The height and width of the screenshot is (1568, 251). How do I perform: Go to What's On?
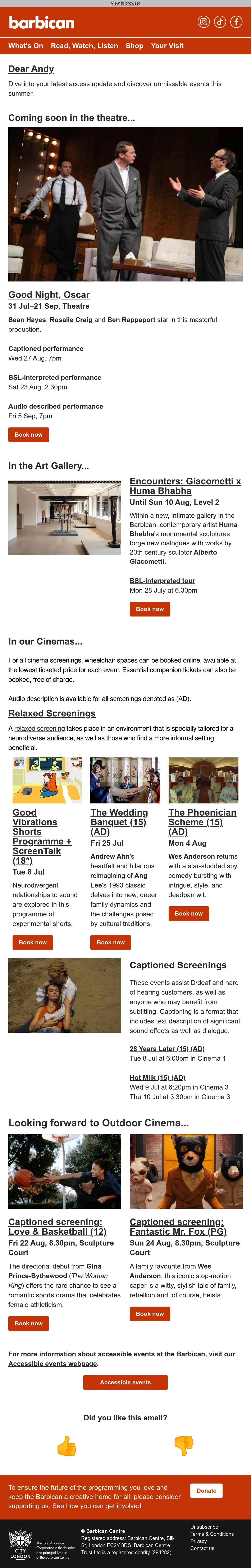[x=26, y=46]
